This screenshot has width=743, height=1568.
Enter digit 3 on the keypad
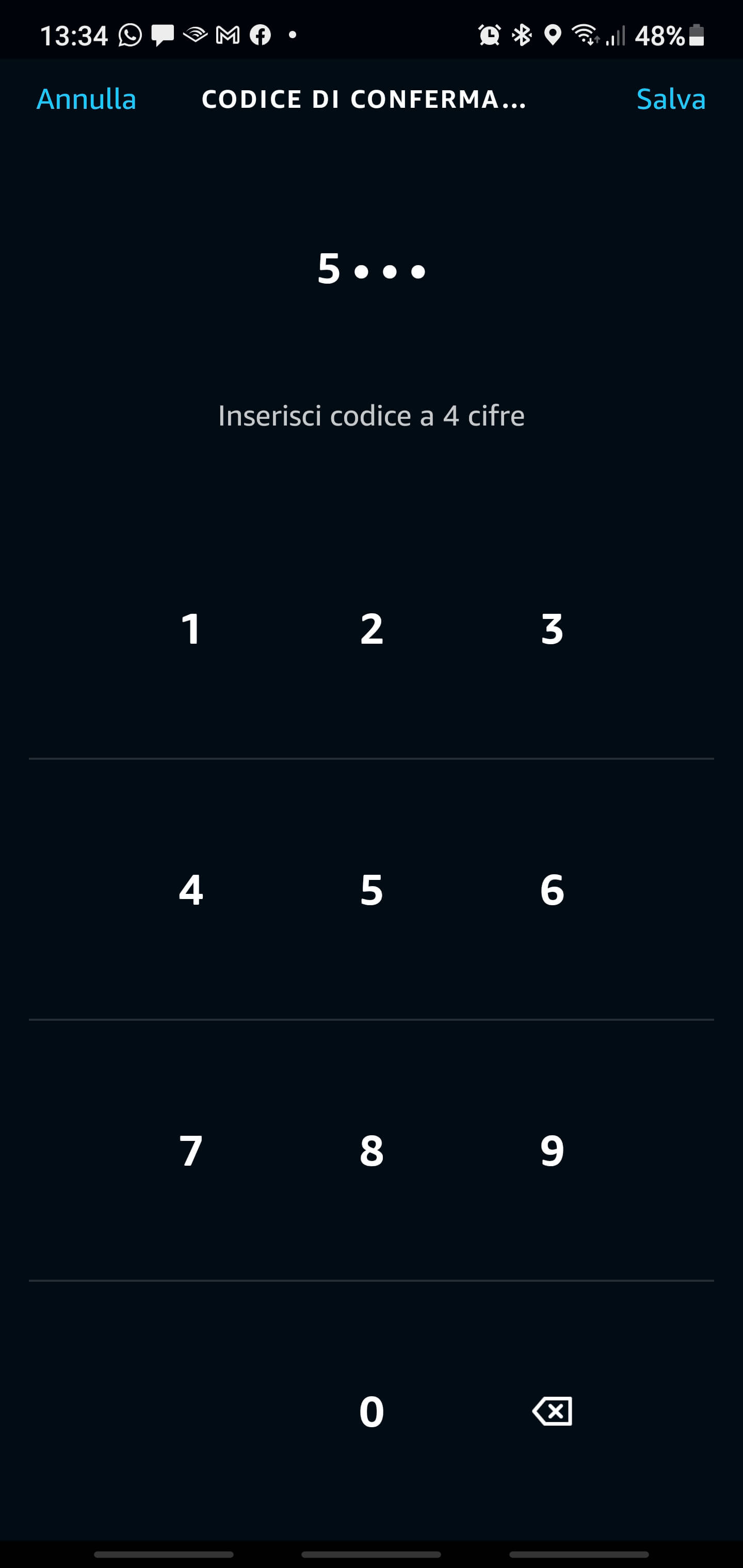[552, 629]
